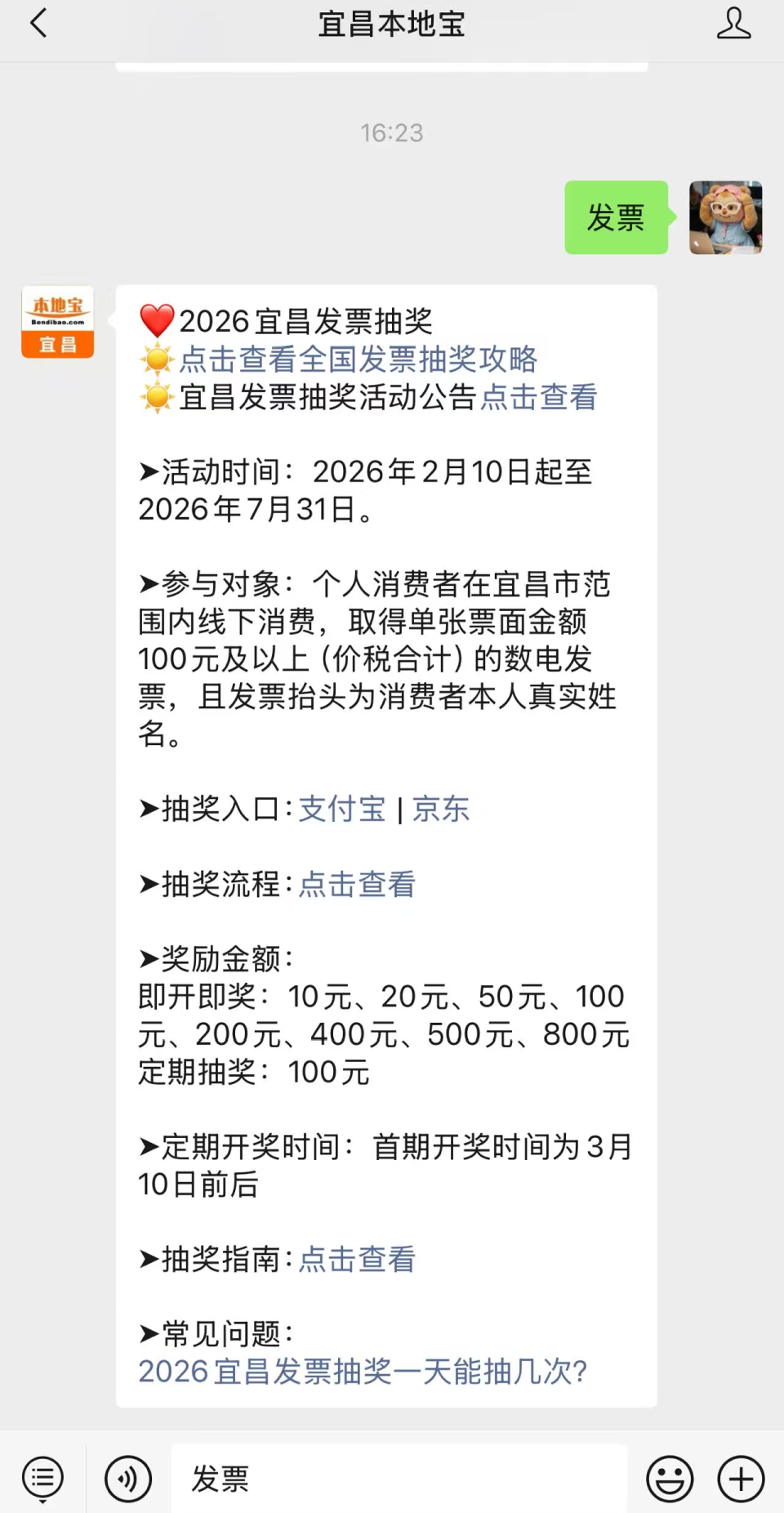Tap your own profile avatar beside 发票 message
Viewport: 784px width, 1513px height.
pos(725,218)
